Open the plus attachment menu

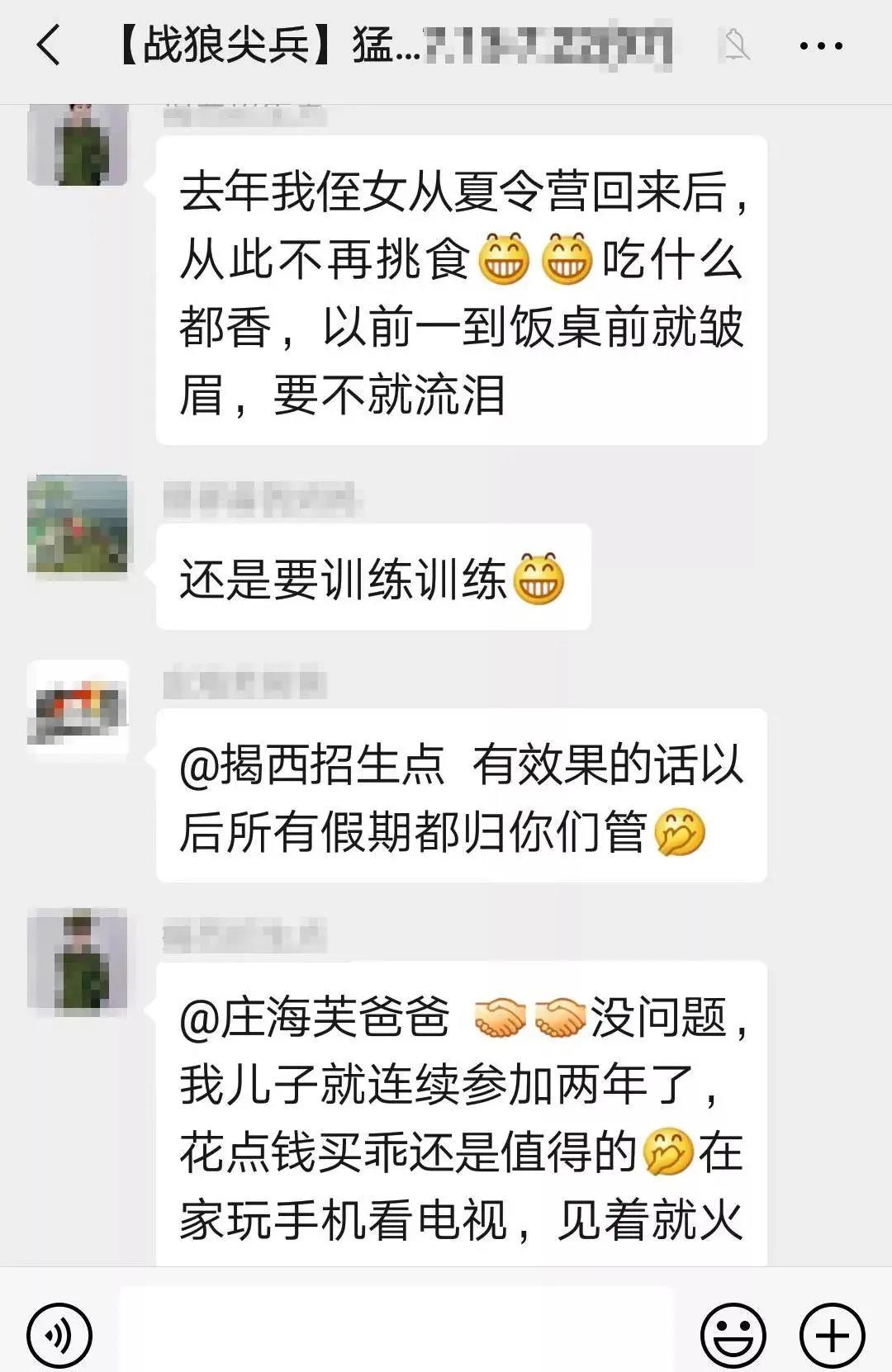pos(832,1334)
